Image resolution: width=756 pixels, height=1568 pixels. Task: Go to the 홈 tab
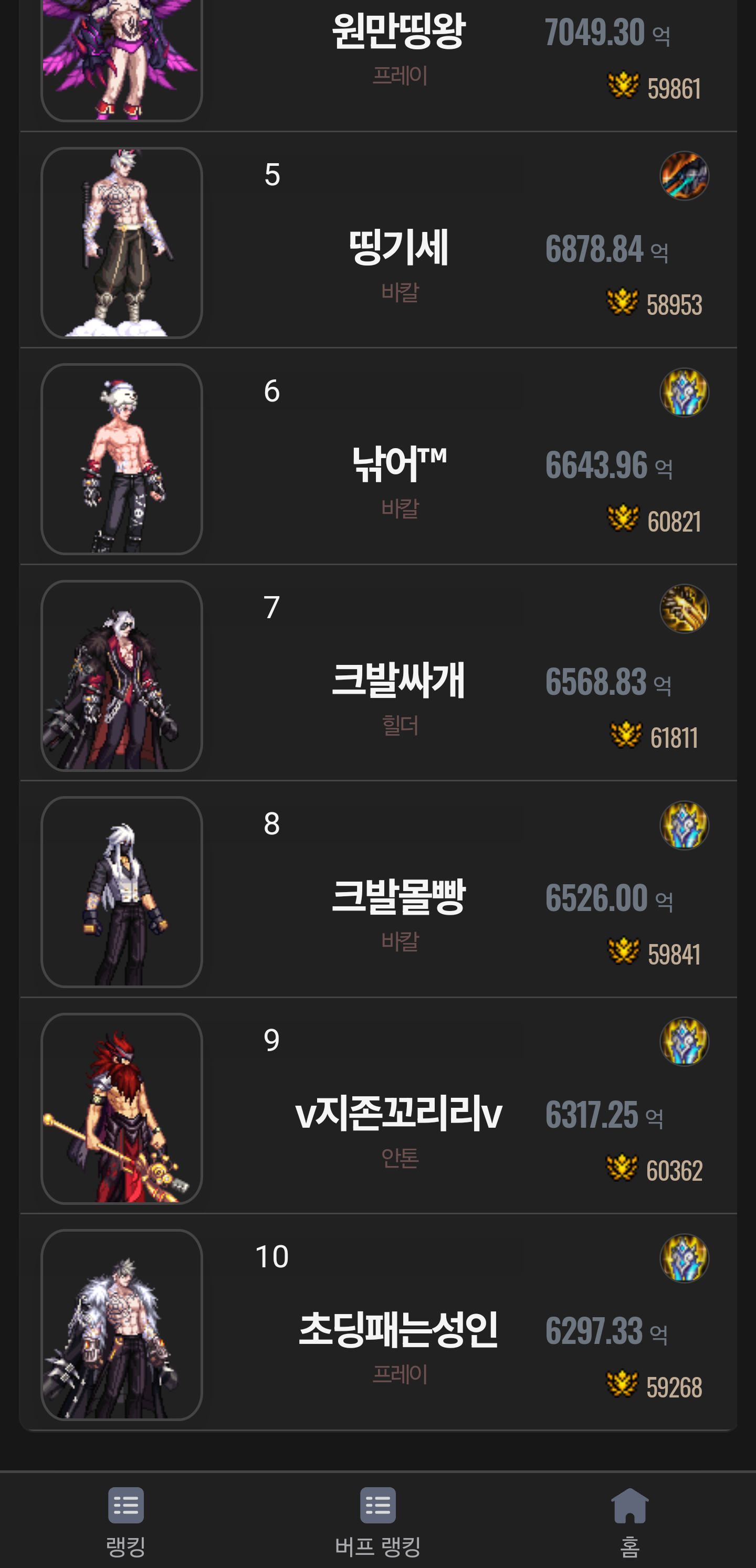[629, 1521]
